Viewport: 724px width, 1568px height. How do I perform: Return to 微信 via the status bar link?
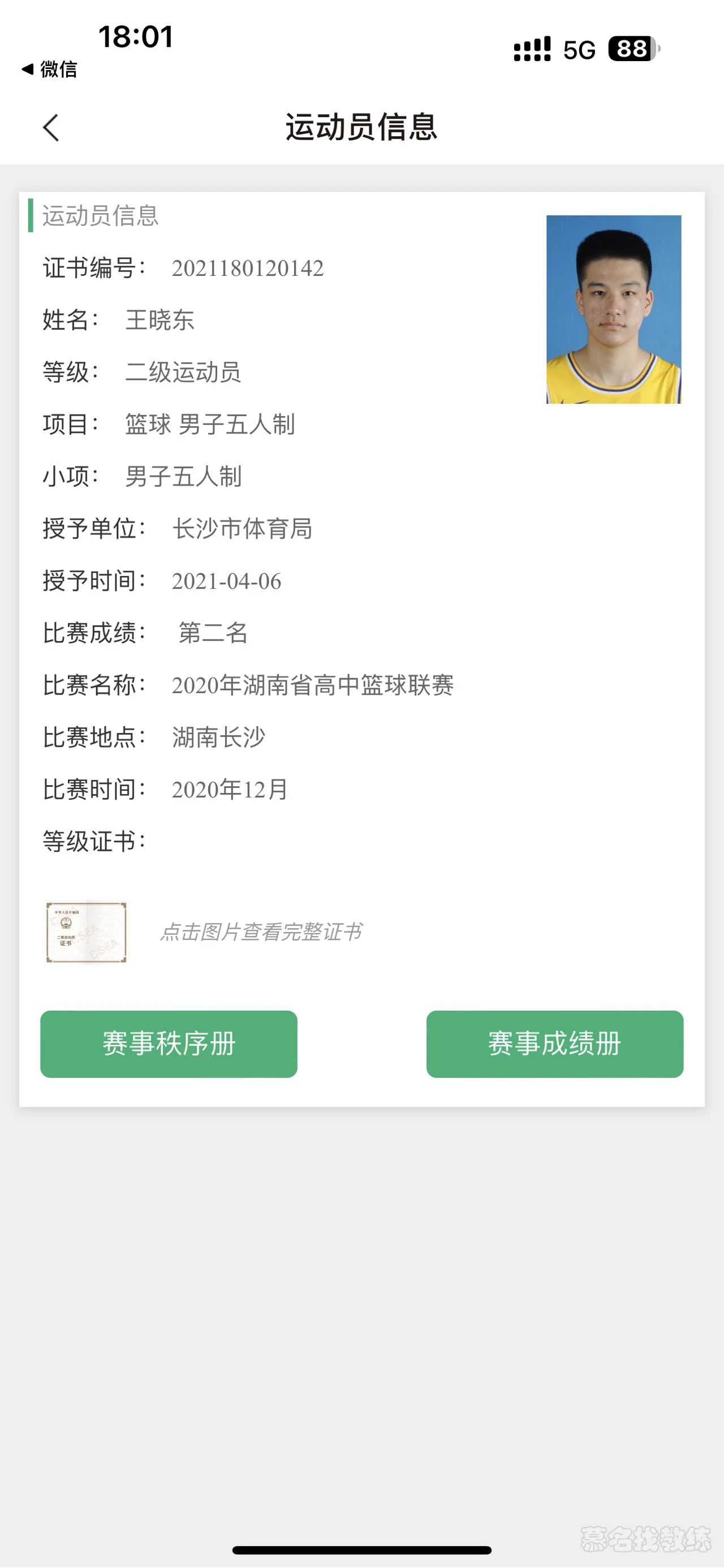click(50, 70)
